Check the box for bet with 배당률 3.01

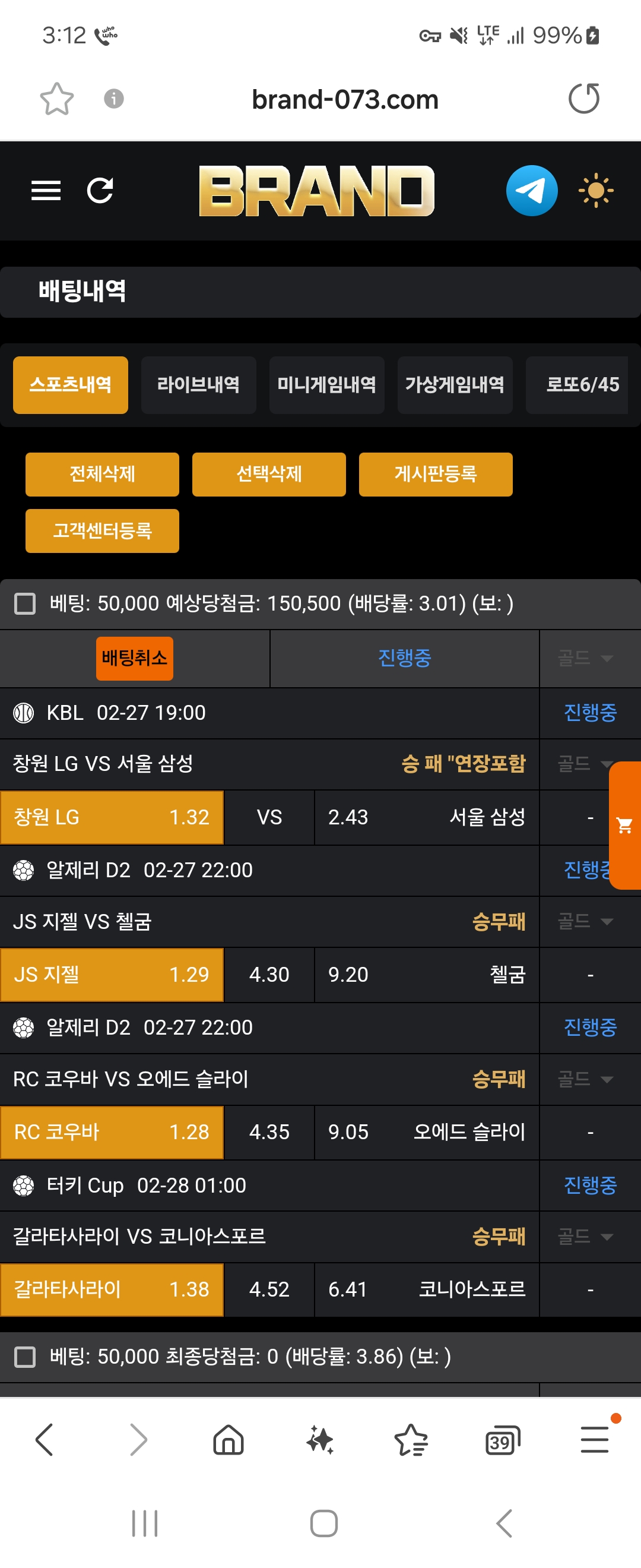25,604
